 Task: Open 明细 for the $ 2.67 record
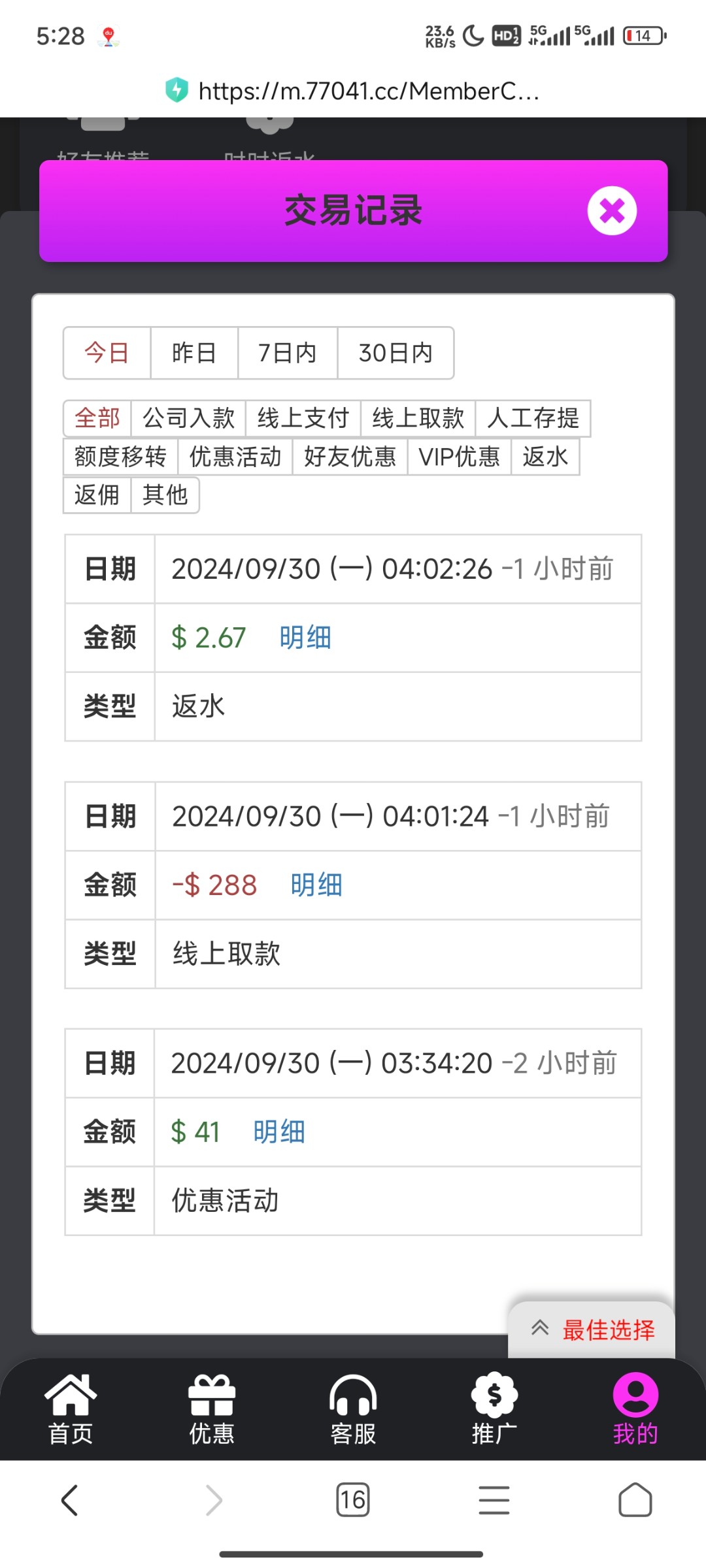pos(305,638)
